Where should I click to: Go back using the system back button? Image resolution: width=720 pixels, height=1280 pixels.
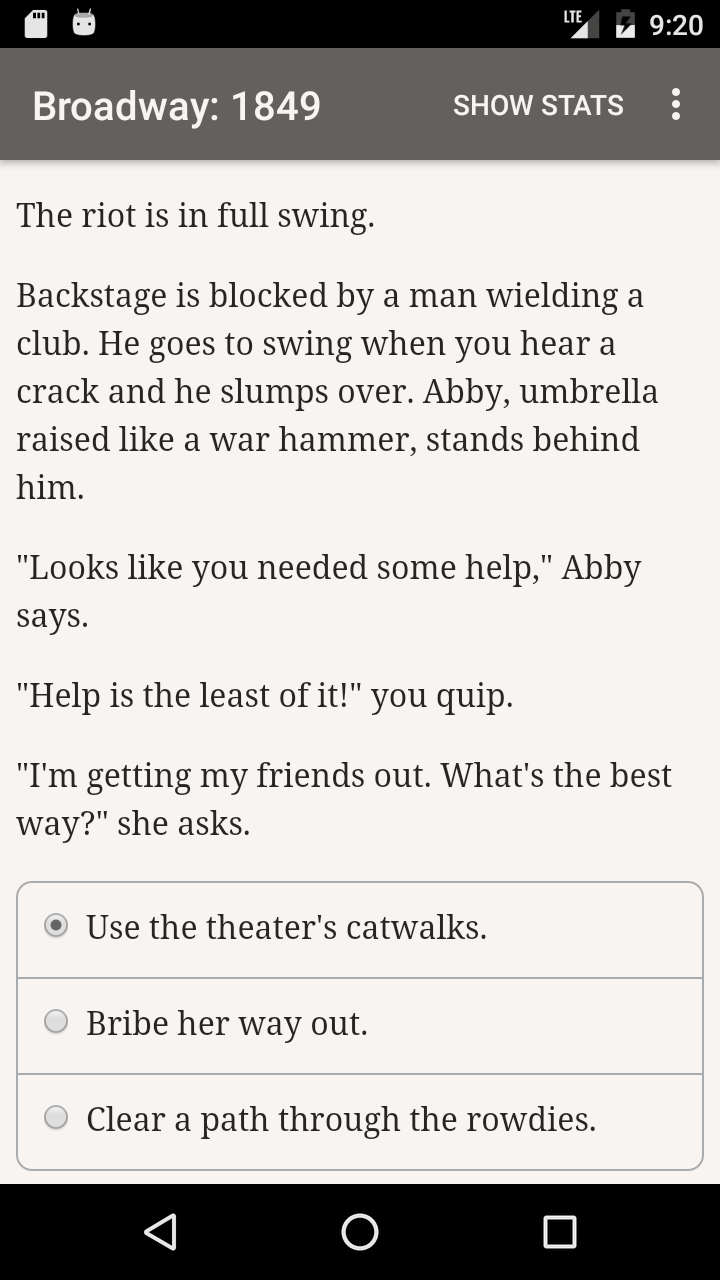click(x=160, y=1232)
